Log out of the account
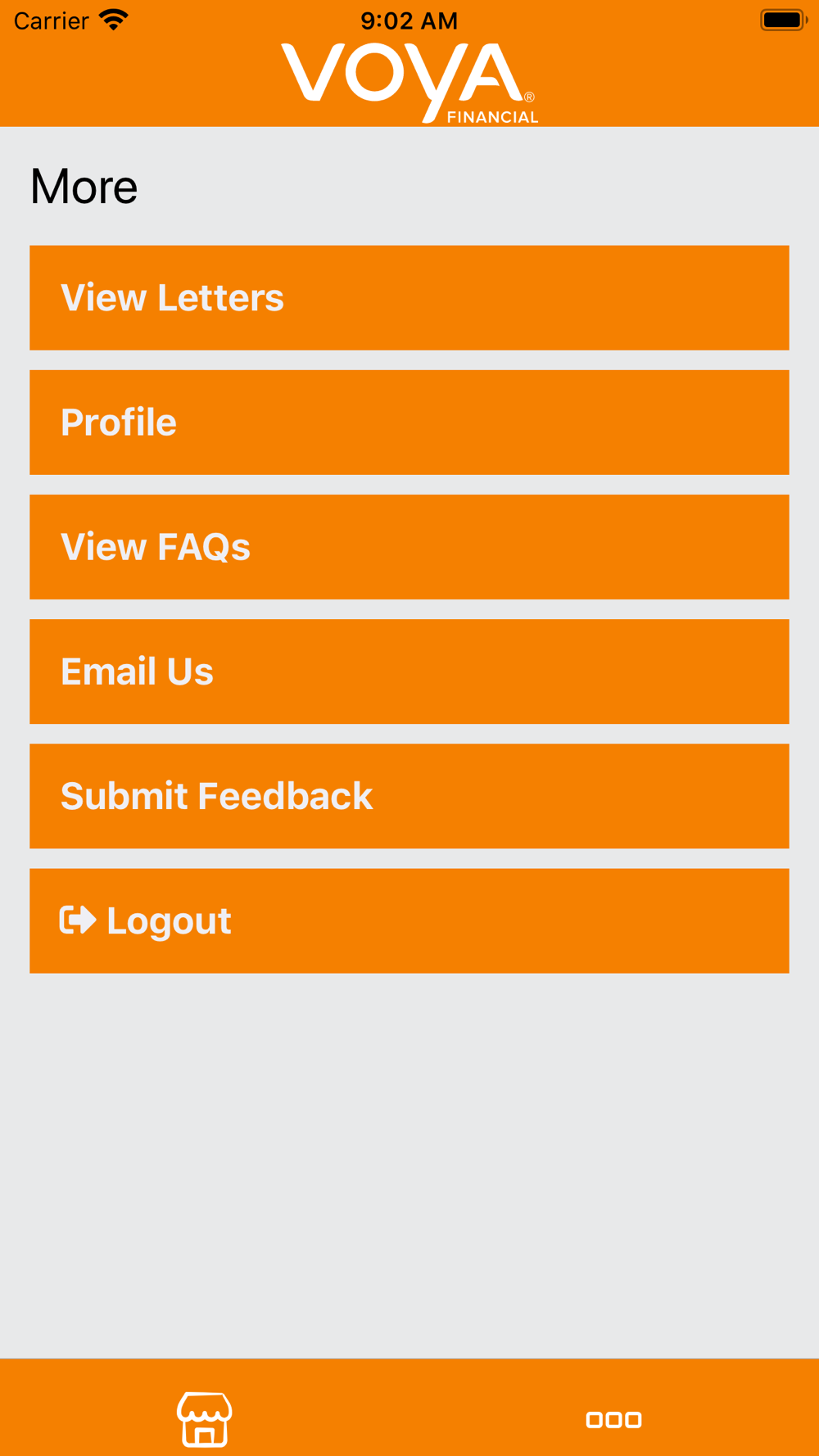 pos(409,920)
